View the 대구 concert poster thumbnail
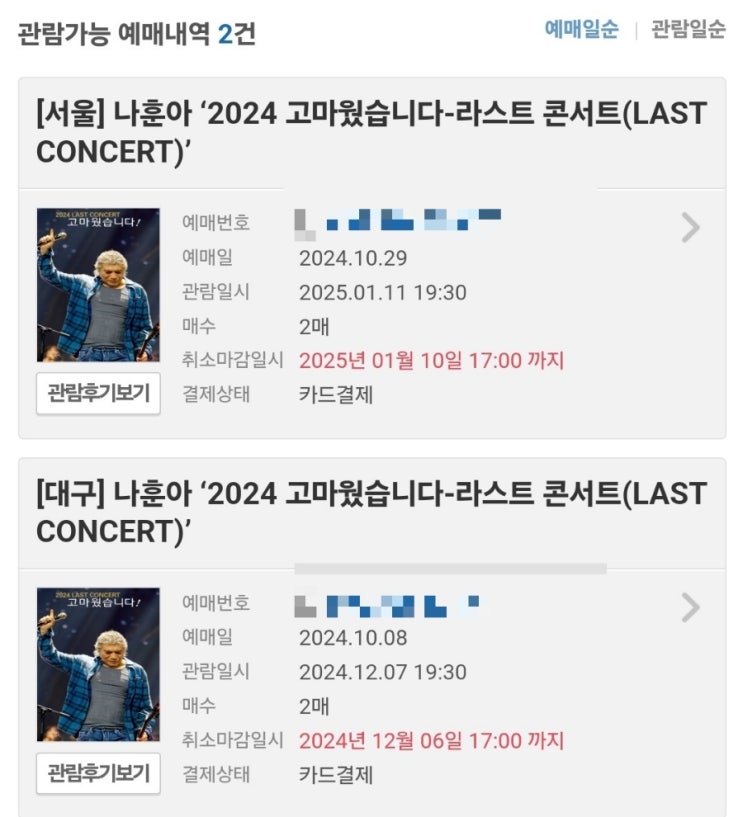This screenshot has height=817, width=743. (x=98, y=665)
